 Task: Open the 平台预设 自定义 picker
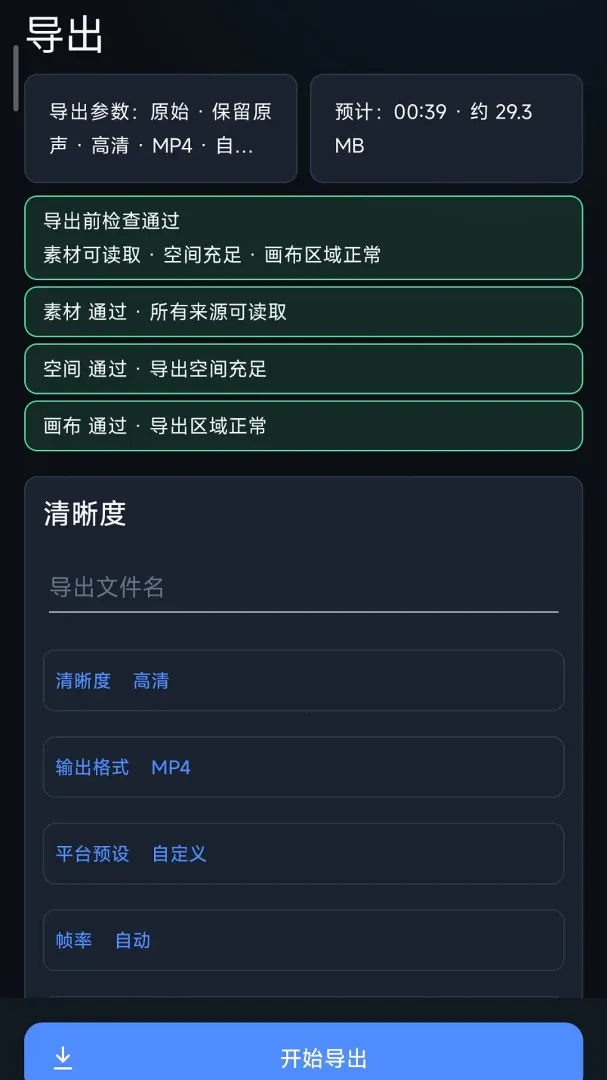303,853
